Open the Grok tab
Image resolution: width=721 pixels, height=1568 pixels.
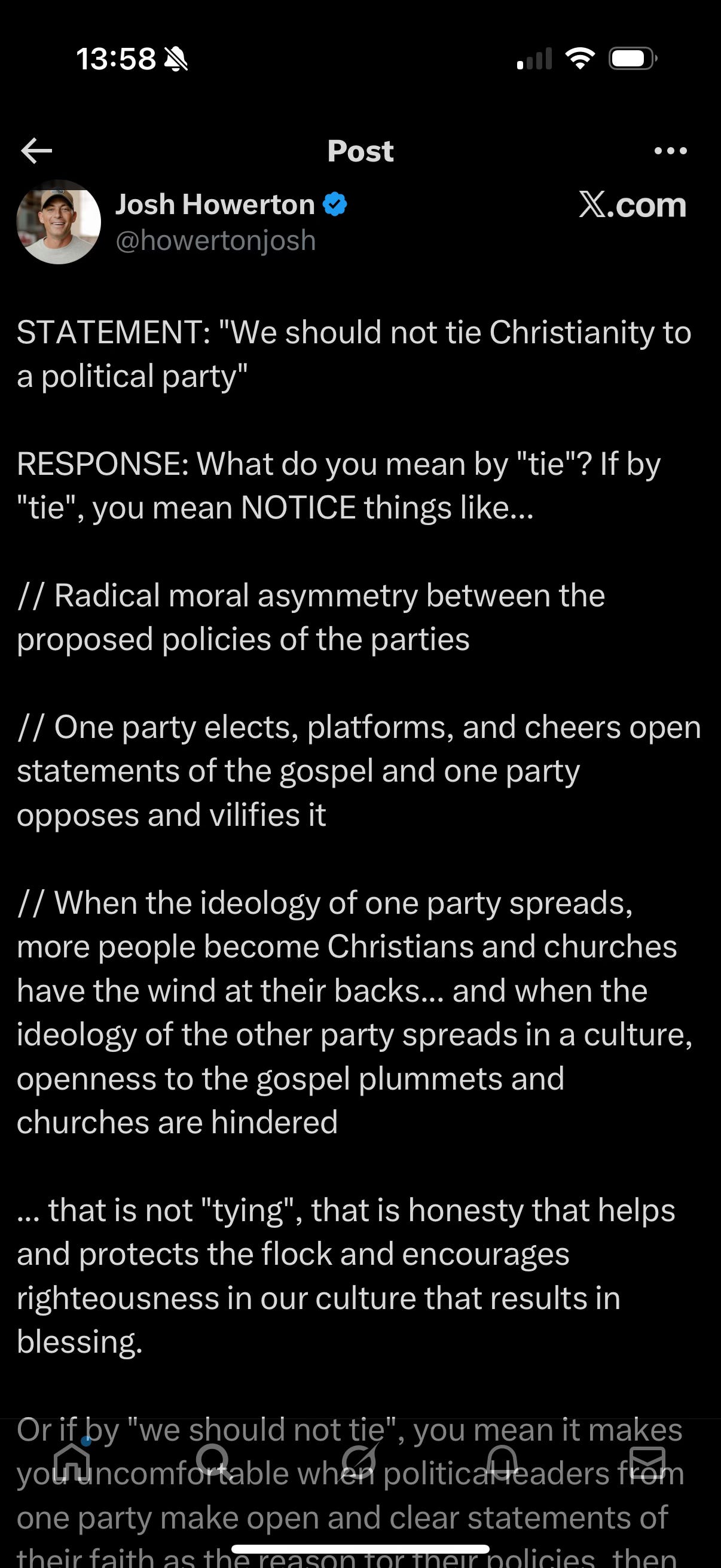359,1461
